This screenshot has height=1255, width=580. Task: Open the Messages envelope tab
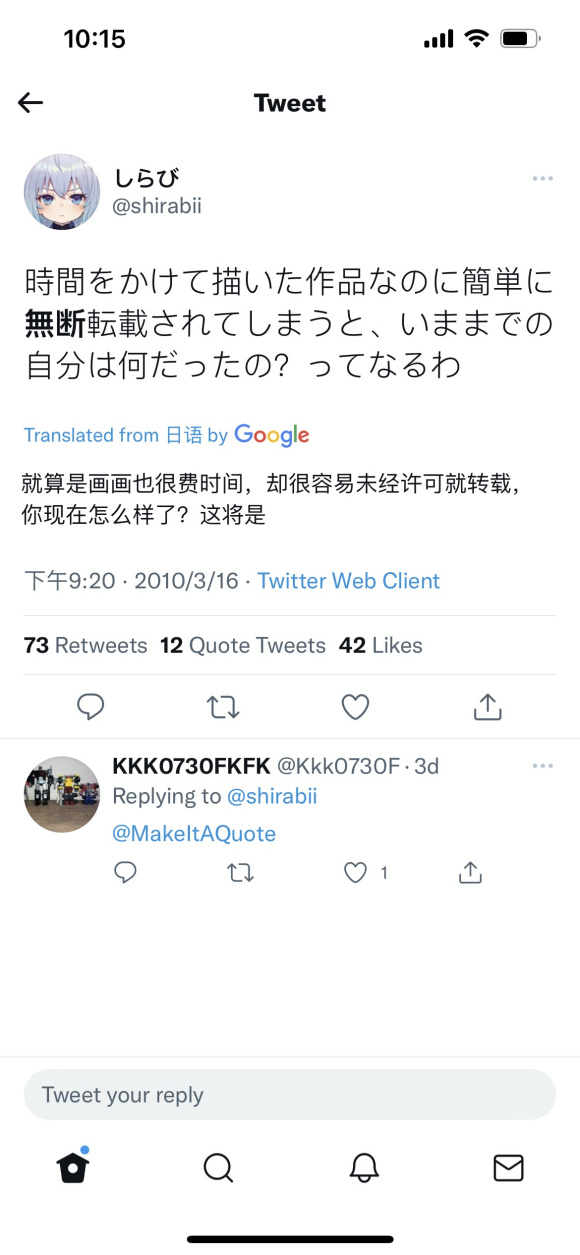click(509, 1167)
